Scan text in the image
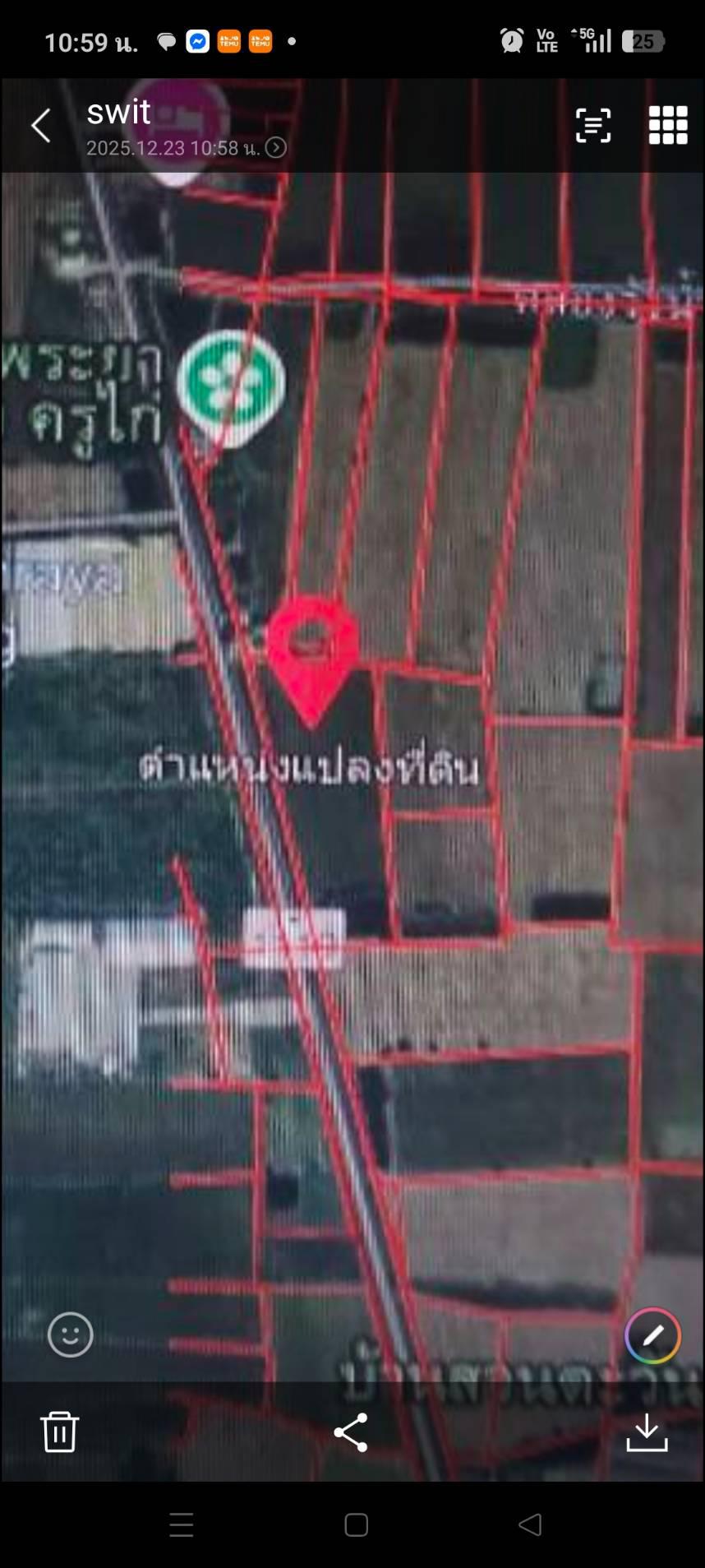The width and height of the screenshot is (705, 1568). pyautogui.click(x=592, y=126)
